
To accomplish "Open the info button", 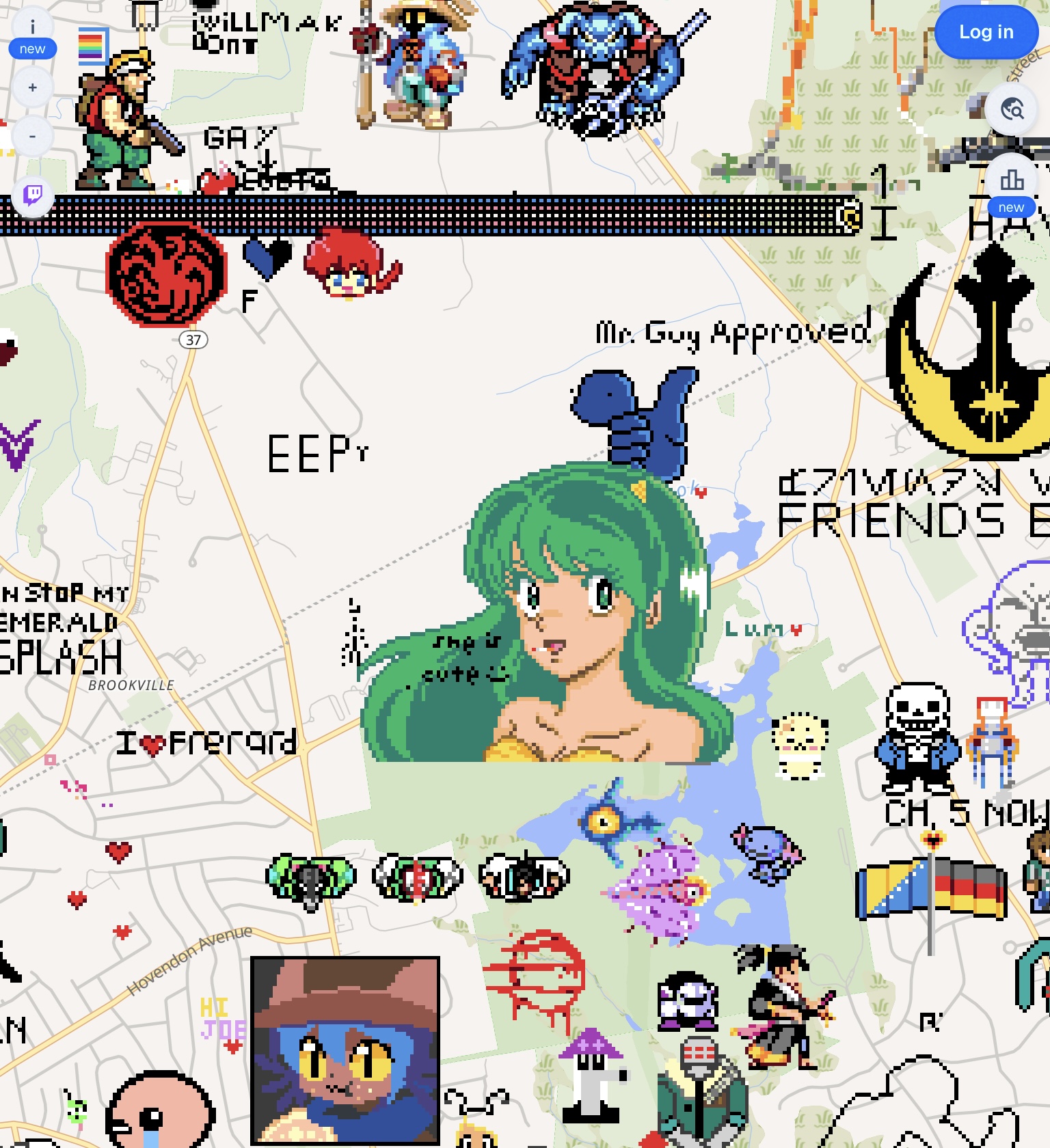I will [x=32, y=27].
